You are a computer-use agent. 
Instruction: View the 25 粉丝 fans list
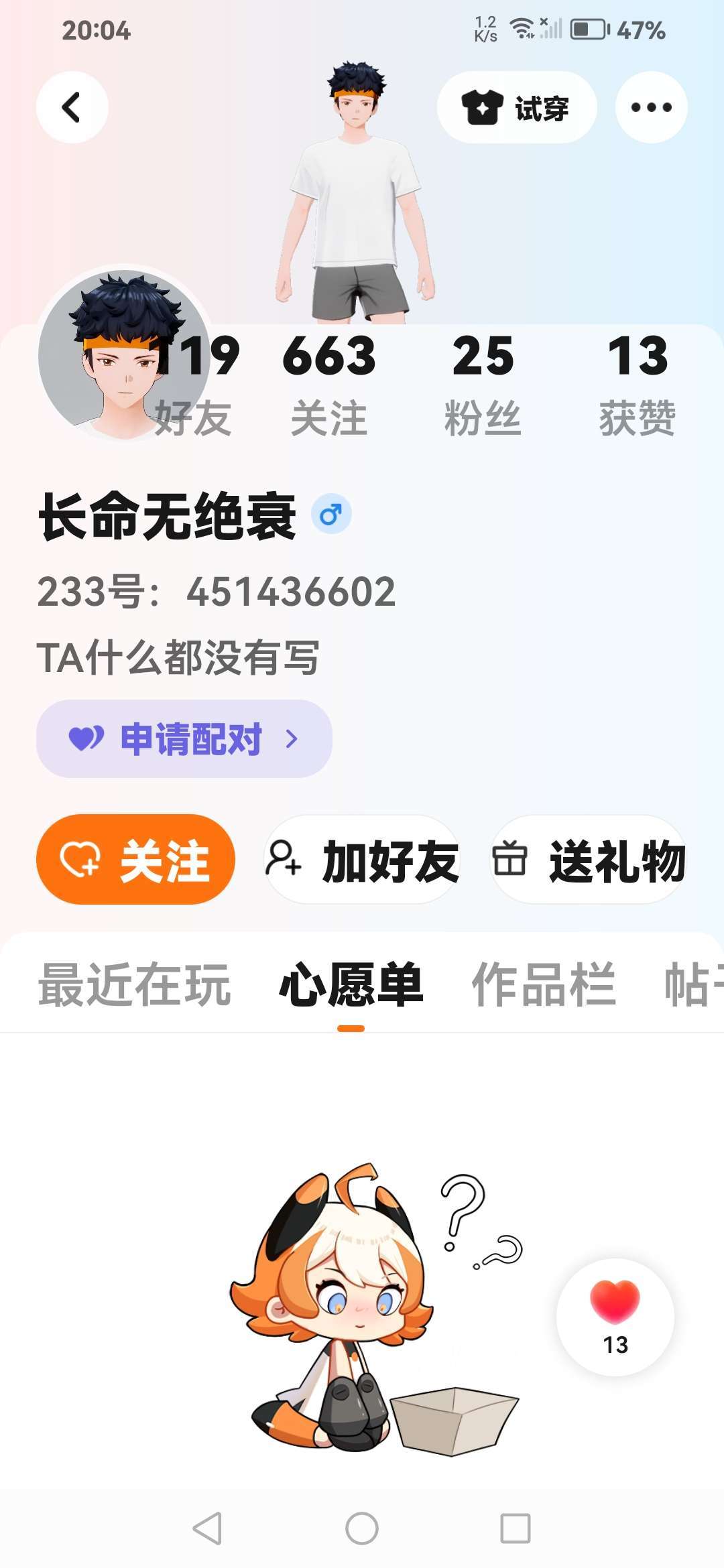pyautogui.click(x=483, y=385)
